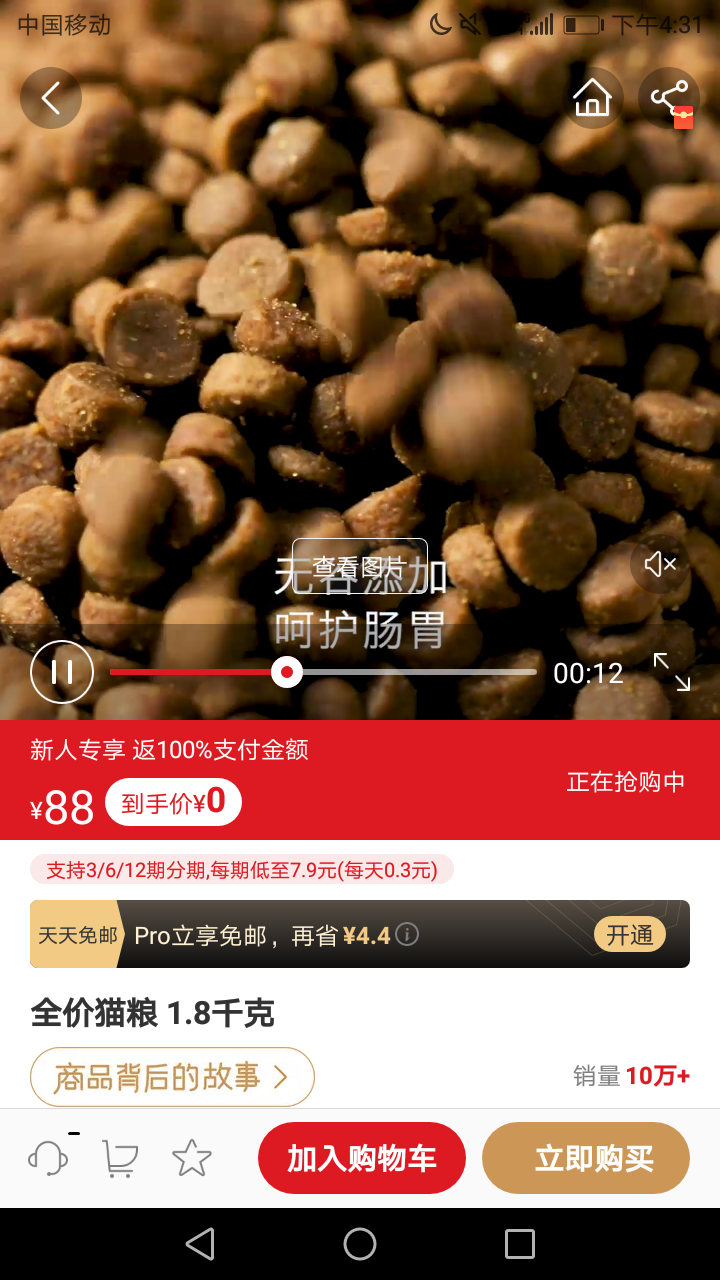Image resolution: width=720 pixels, height=1280 pixels.
Task: Open the Android recents square button
Action: (518, 1243)
